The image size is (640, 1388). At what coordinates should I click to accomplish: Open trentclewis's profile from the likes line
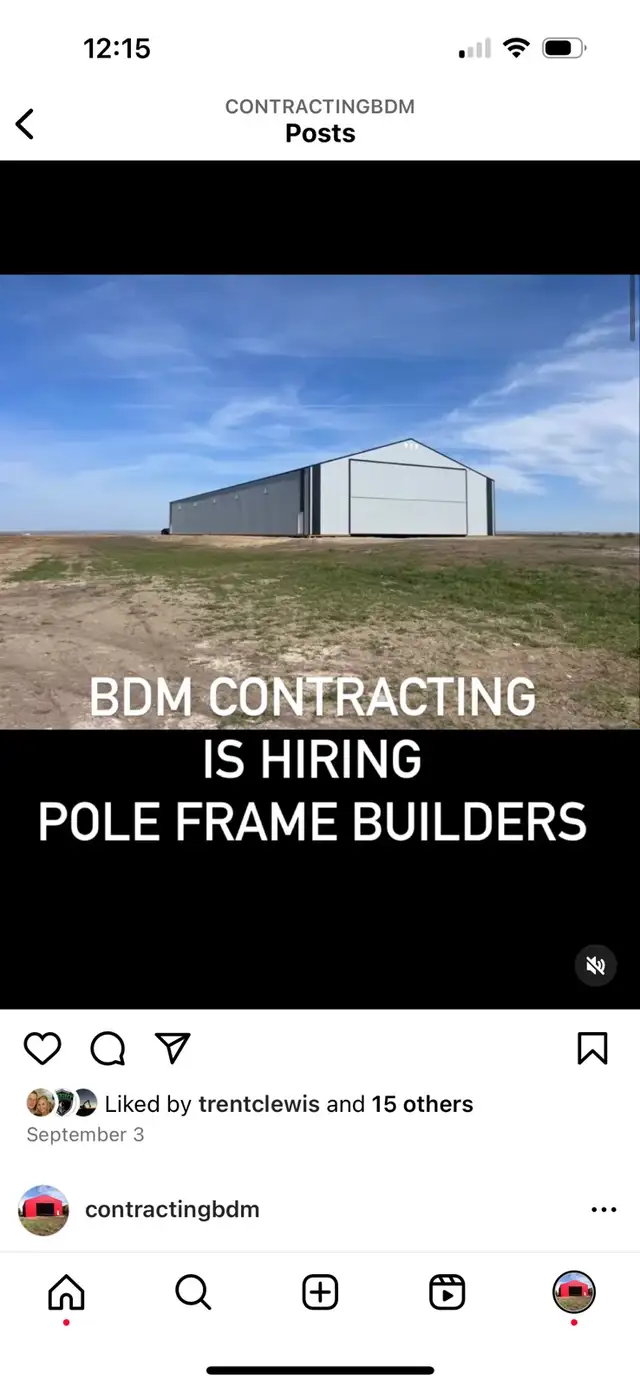click(x=259, y=1104)
